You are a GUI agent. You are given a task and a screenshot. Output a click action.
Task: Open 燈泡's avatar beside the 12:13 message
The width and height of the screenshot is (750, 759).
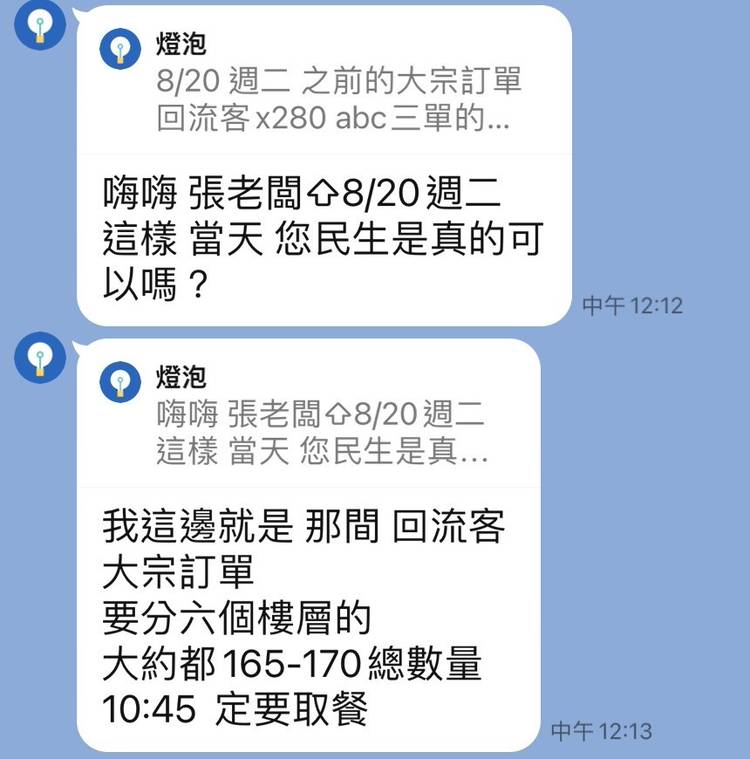[40, 360]
